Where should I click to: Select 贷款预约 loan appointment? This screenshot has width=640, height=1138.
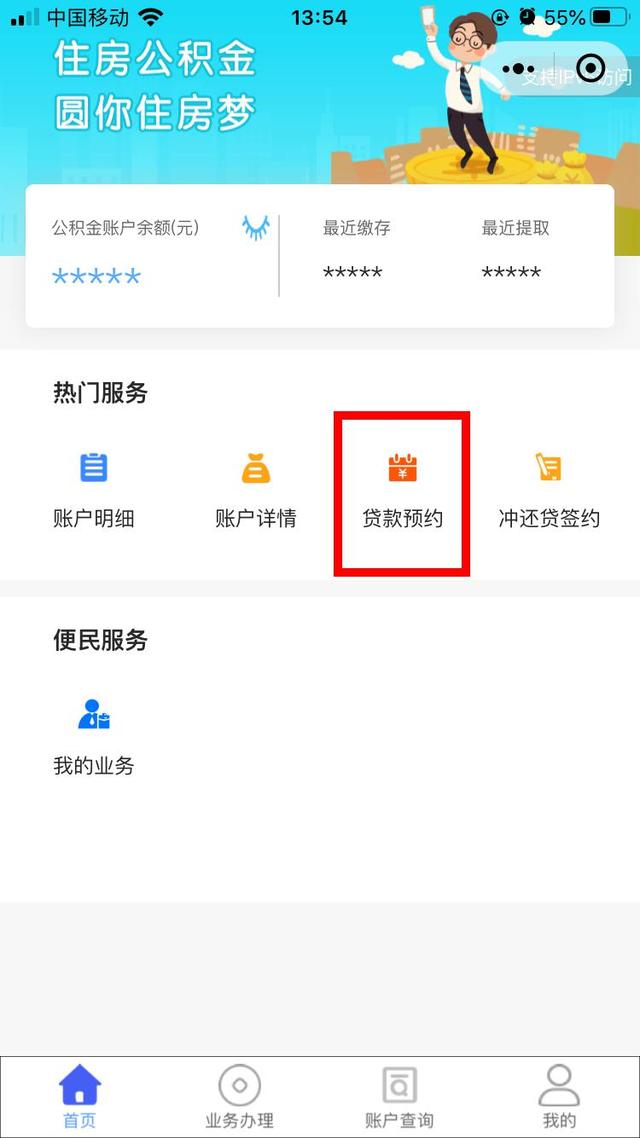[x=402, y=490]
